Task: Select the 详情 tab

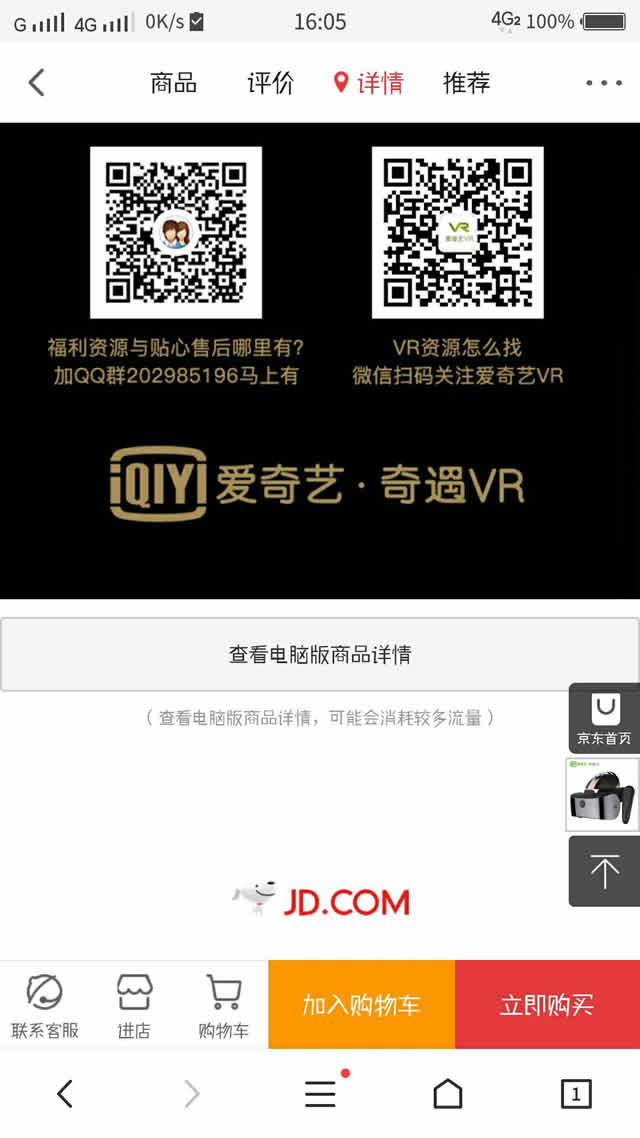Action: (369, 83)
